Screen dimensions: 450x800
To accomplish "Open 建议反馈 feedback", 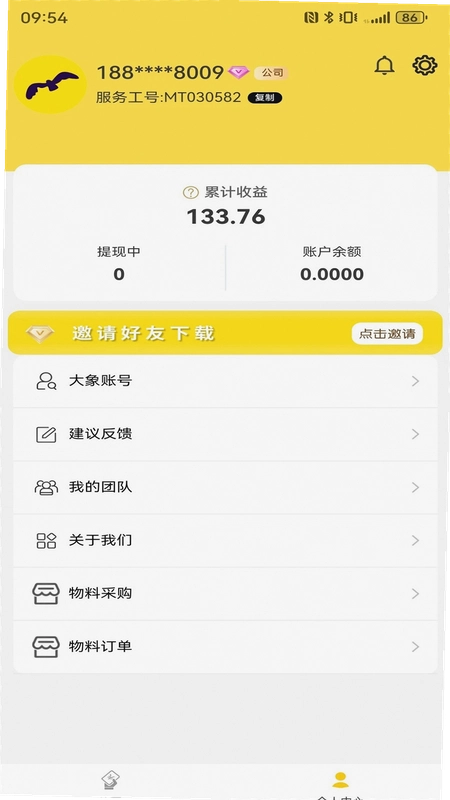I will tap(225, 434).
